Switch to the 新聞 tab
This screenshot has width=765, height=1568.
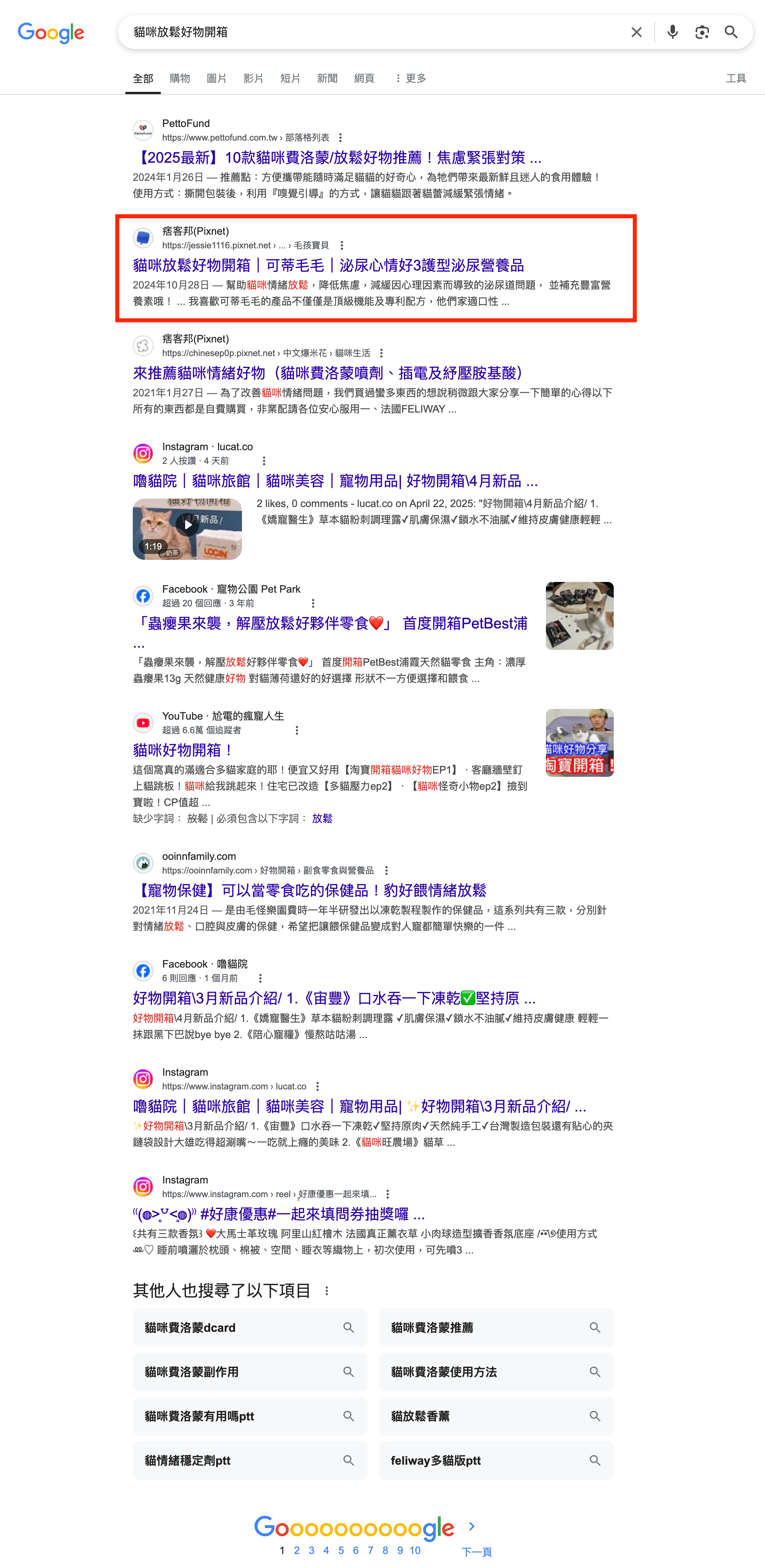click(x=327, y=79)
